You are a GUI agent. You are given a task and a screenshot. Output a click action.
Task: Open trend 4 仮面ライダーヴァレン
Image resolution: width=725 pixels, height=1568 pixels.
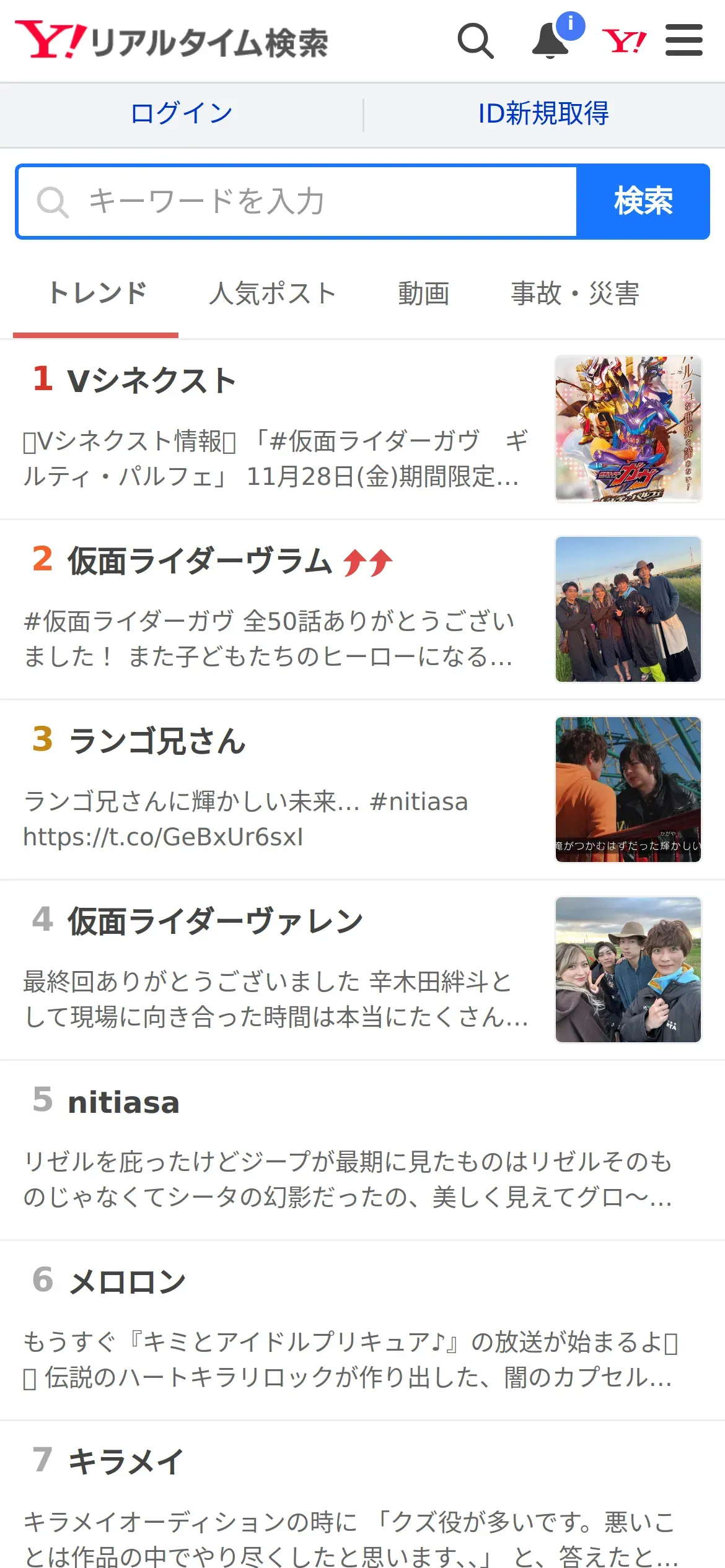[x=214, y=921]
